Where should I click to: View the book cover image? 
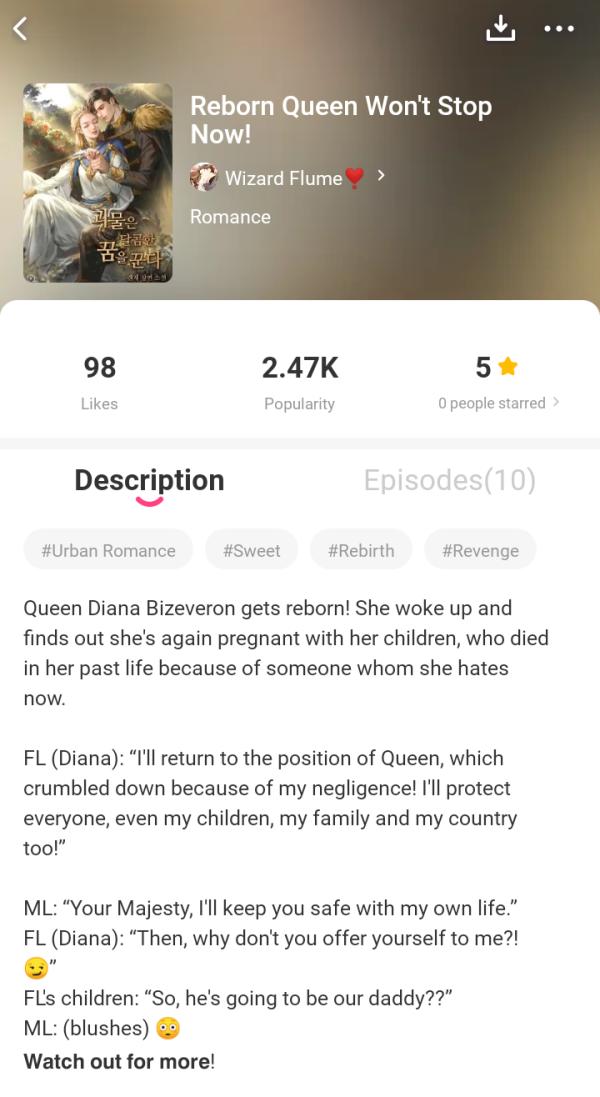(98, 183)
